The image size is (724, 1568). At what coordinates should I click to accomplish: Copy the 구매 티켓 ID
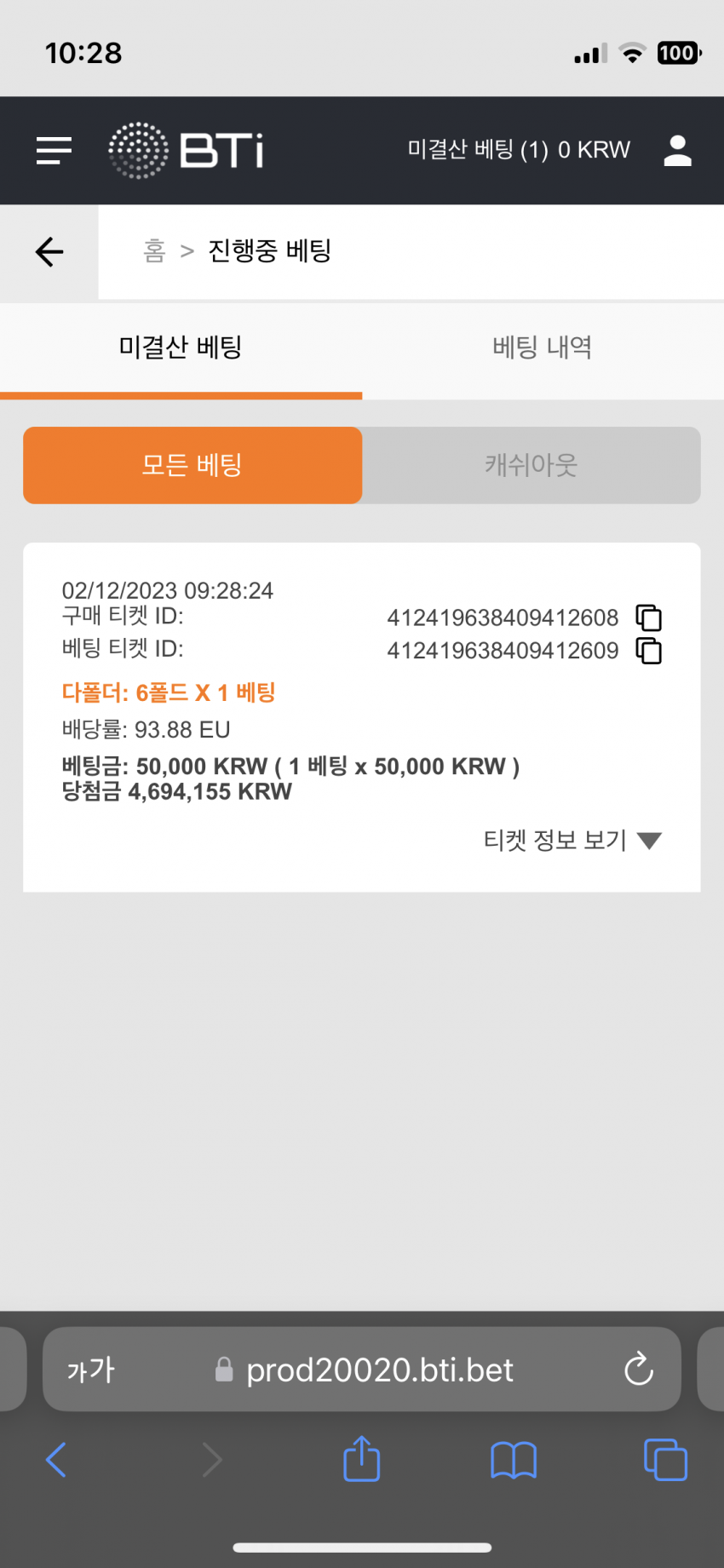click(x=649, y=617)
